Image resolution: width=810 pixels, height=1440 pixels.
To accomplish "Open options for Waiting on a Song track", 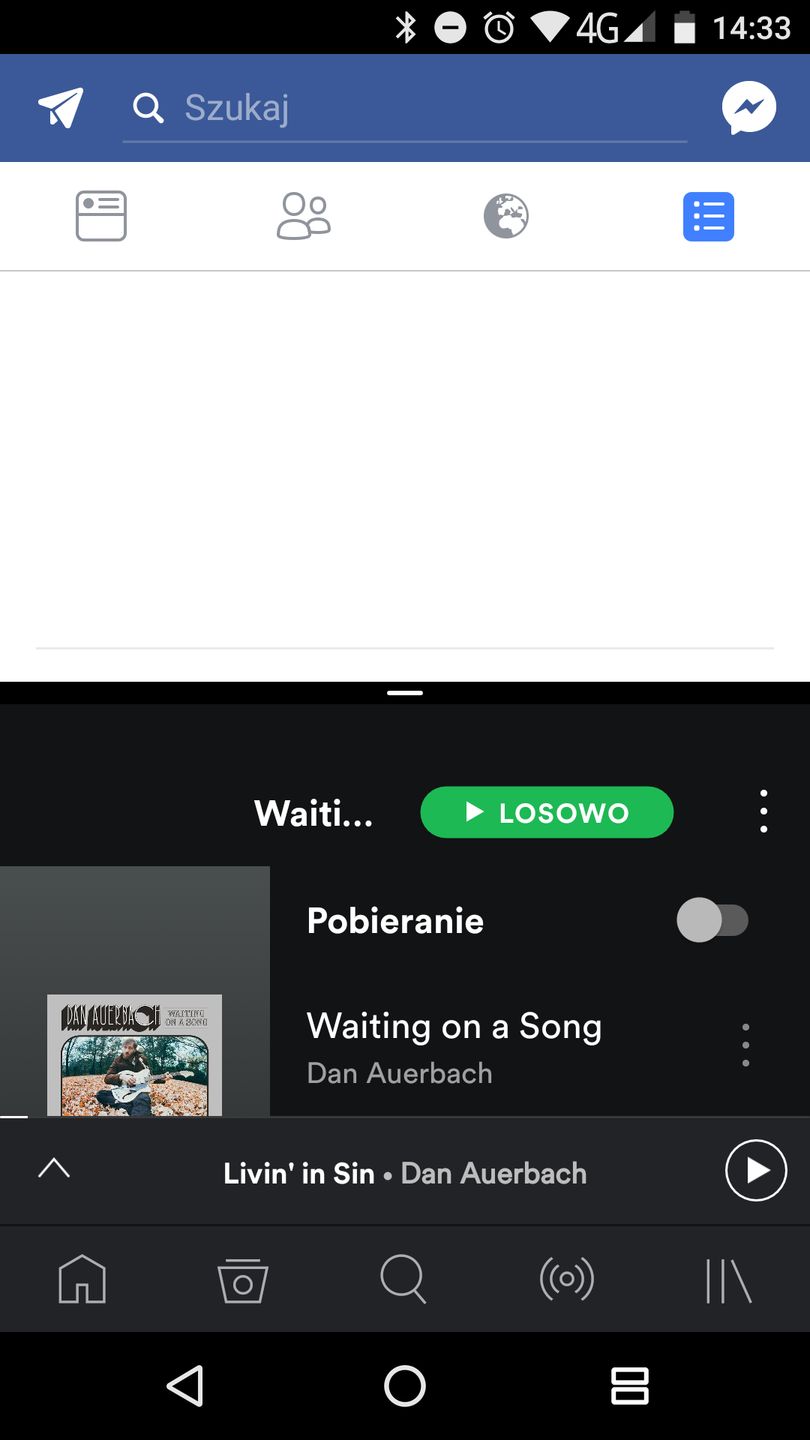I will click(x=745, y=1046).
